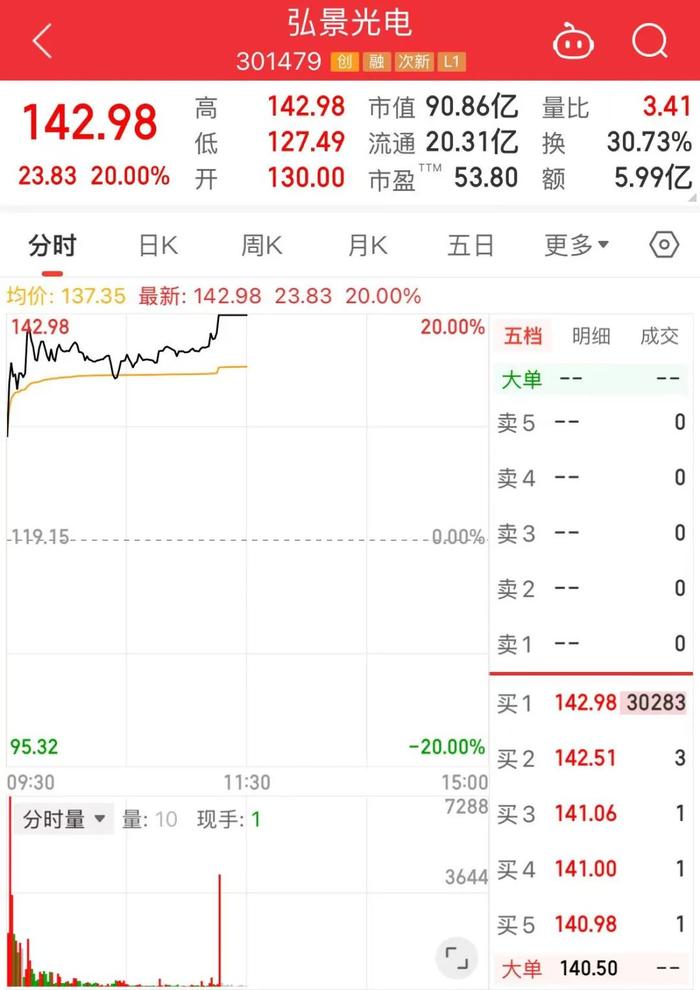This screenshot has height=990, width=700.
Task: Switch to the 成交 tab
Action: 659,336
